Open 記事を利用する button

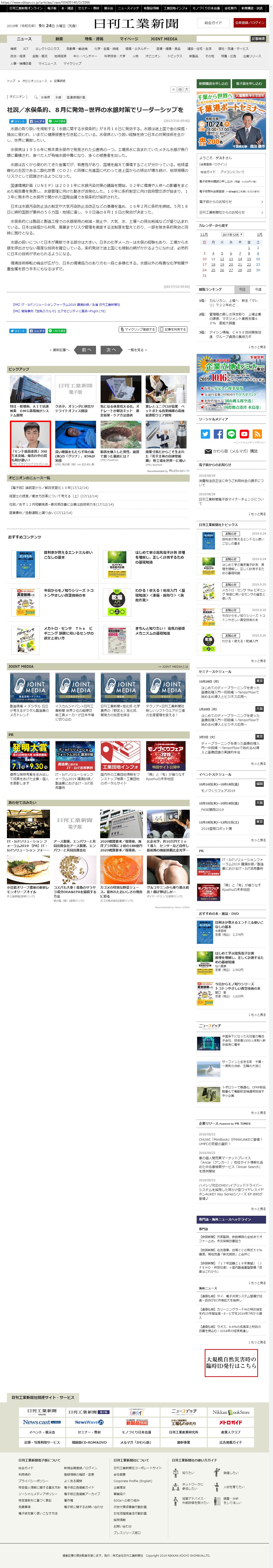point(175,329)
